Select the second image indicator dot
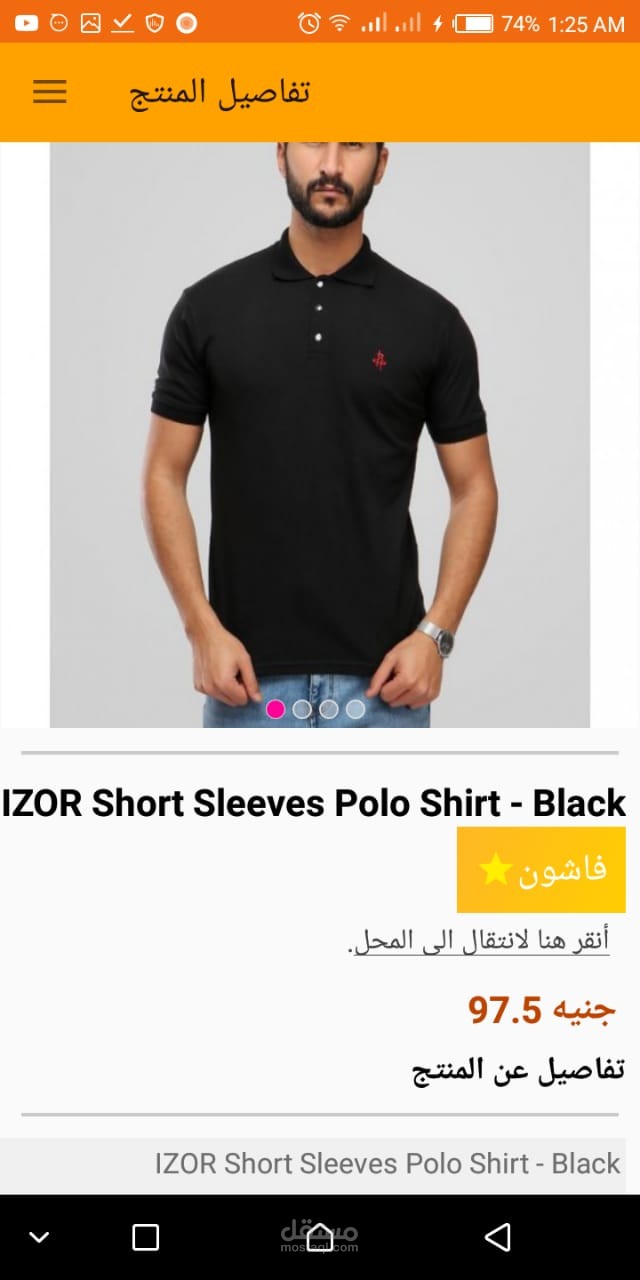The width and height of the screenshot is (640, 1280). 302,709
